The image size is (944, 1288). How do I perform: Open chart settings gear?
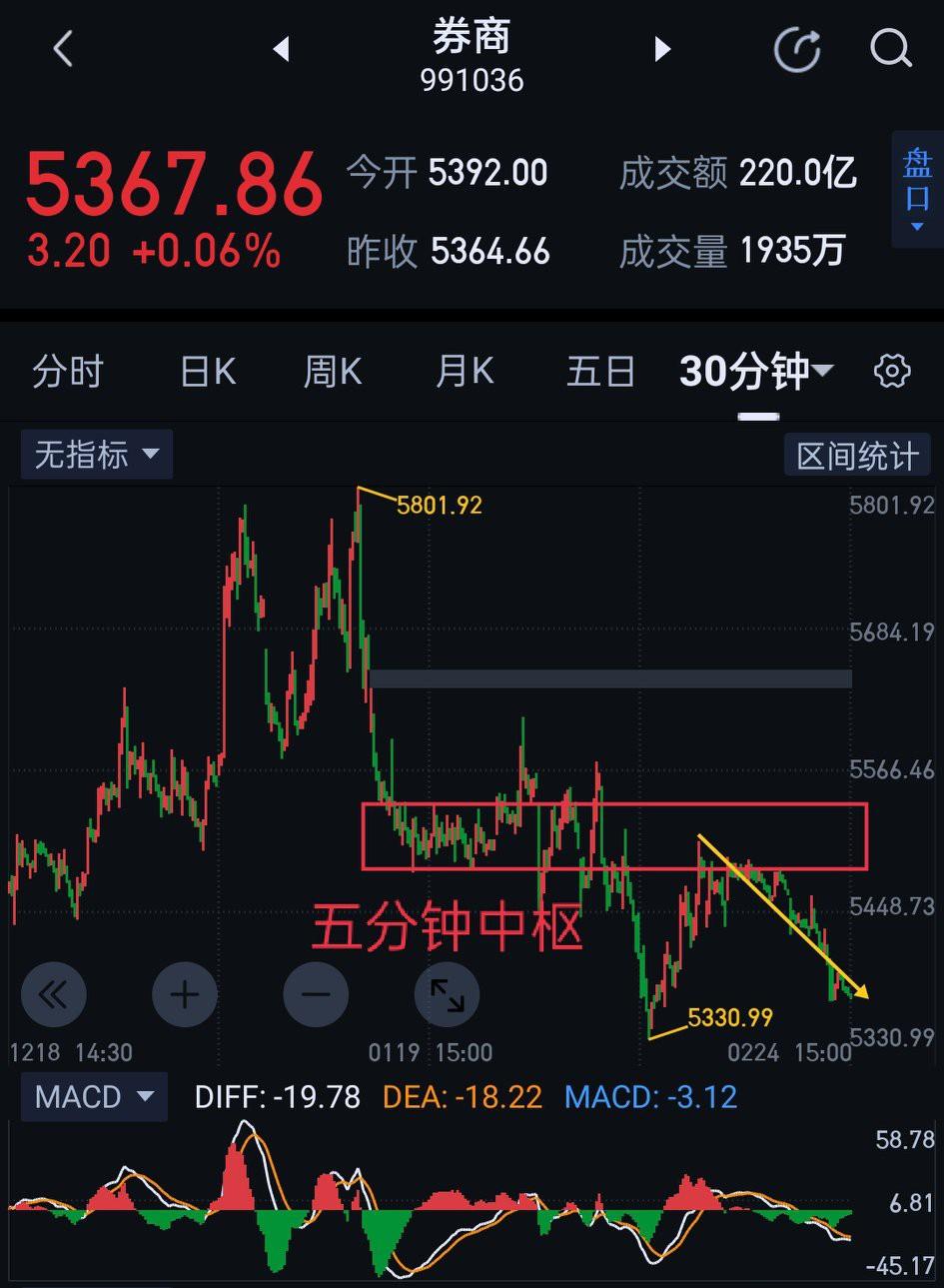(x=892, y=370)
